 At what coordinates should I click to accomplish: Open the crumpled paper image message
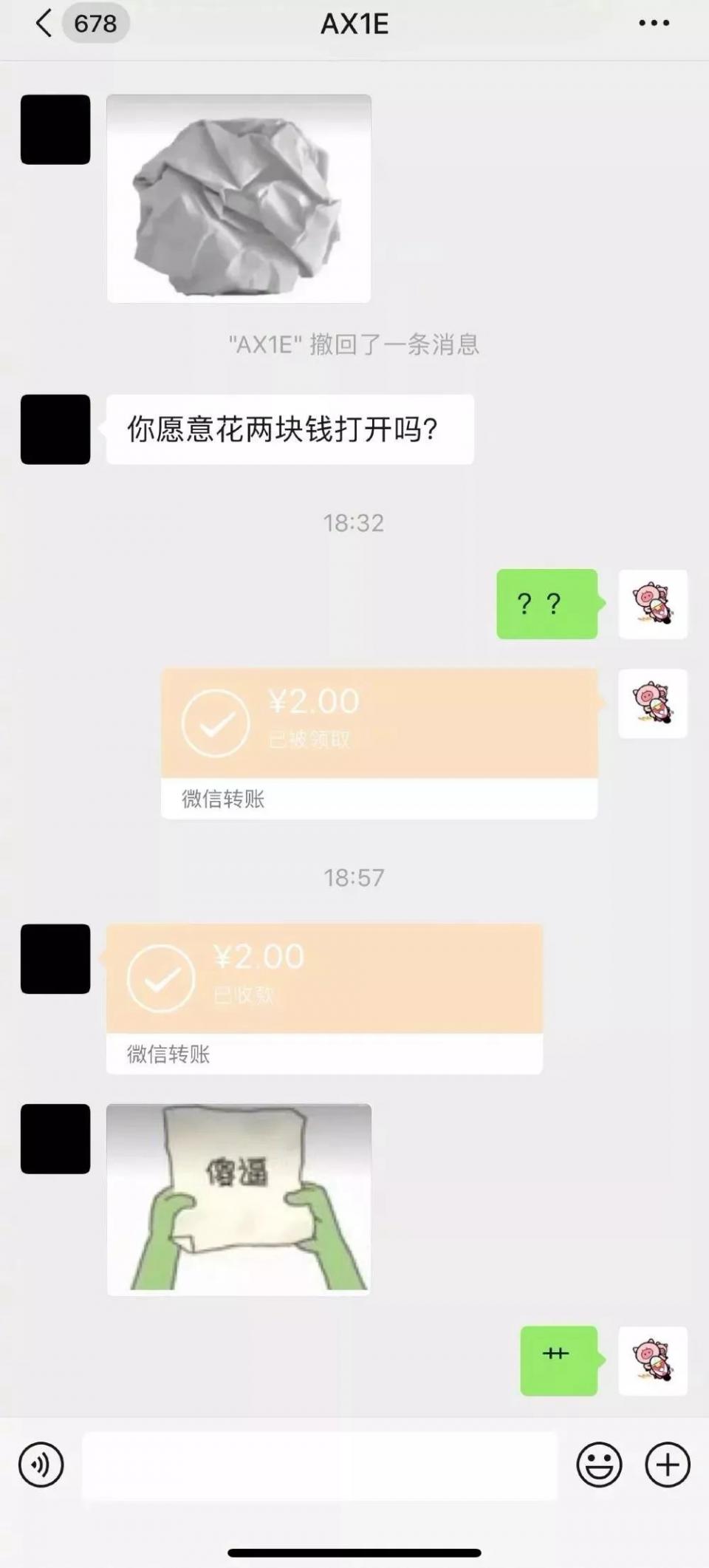pyautogui.click(x=239, y=198)
